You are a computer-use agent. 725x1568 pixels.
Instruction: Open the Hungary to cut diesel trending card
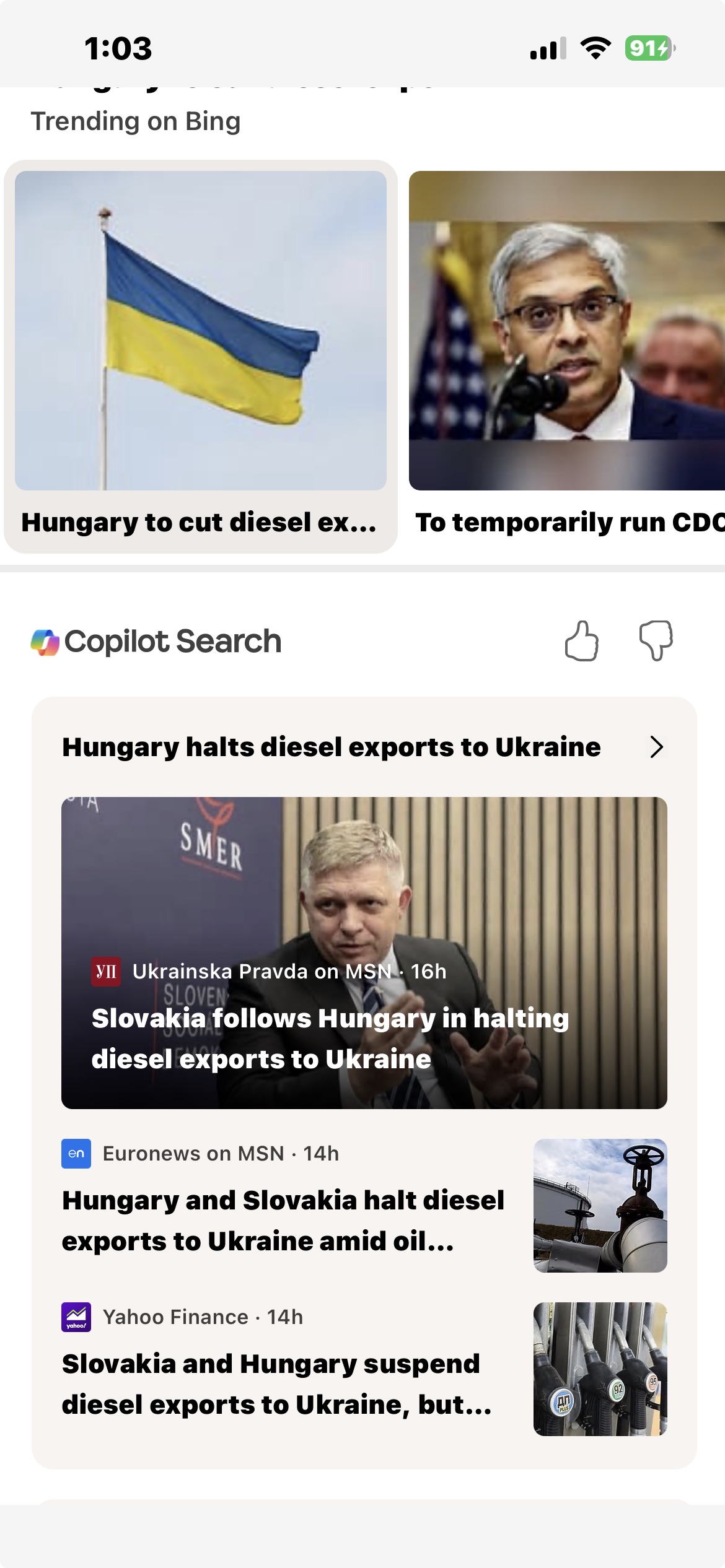(x=200, y=356)
